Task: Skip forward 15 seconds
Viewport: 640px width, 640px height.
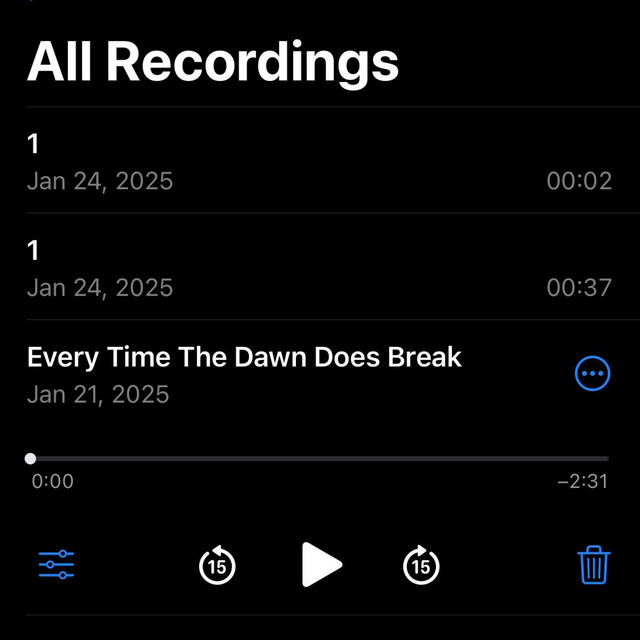Action: [421, 566]
